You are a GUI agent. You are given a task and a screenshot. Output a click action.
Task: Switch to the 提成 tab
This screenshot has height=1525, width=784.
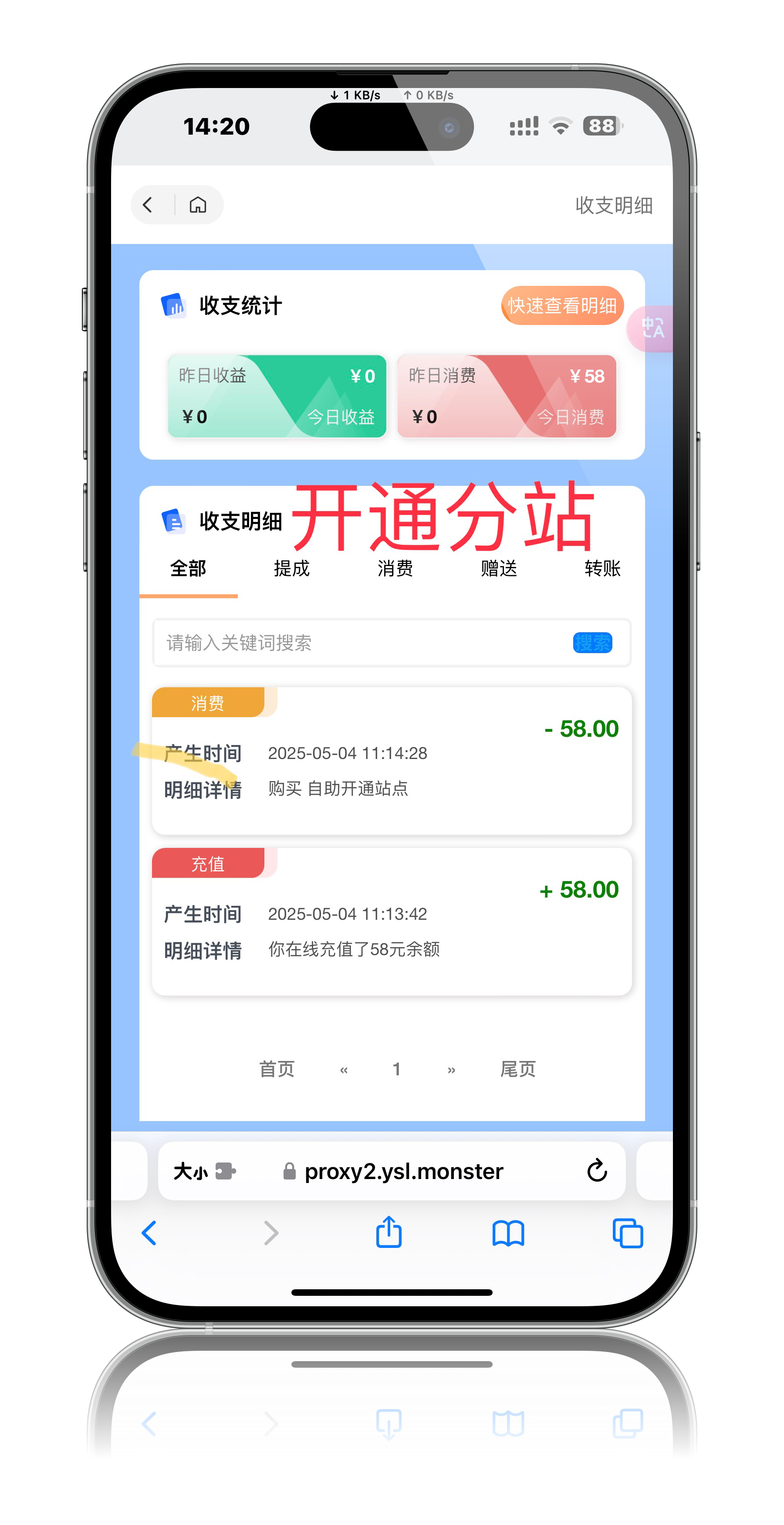click(292, 568)
